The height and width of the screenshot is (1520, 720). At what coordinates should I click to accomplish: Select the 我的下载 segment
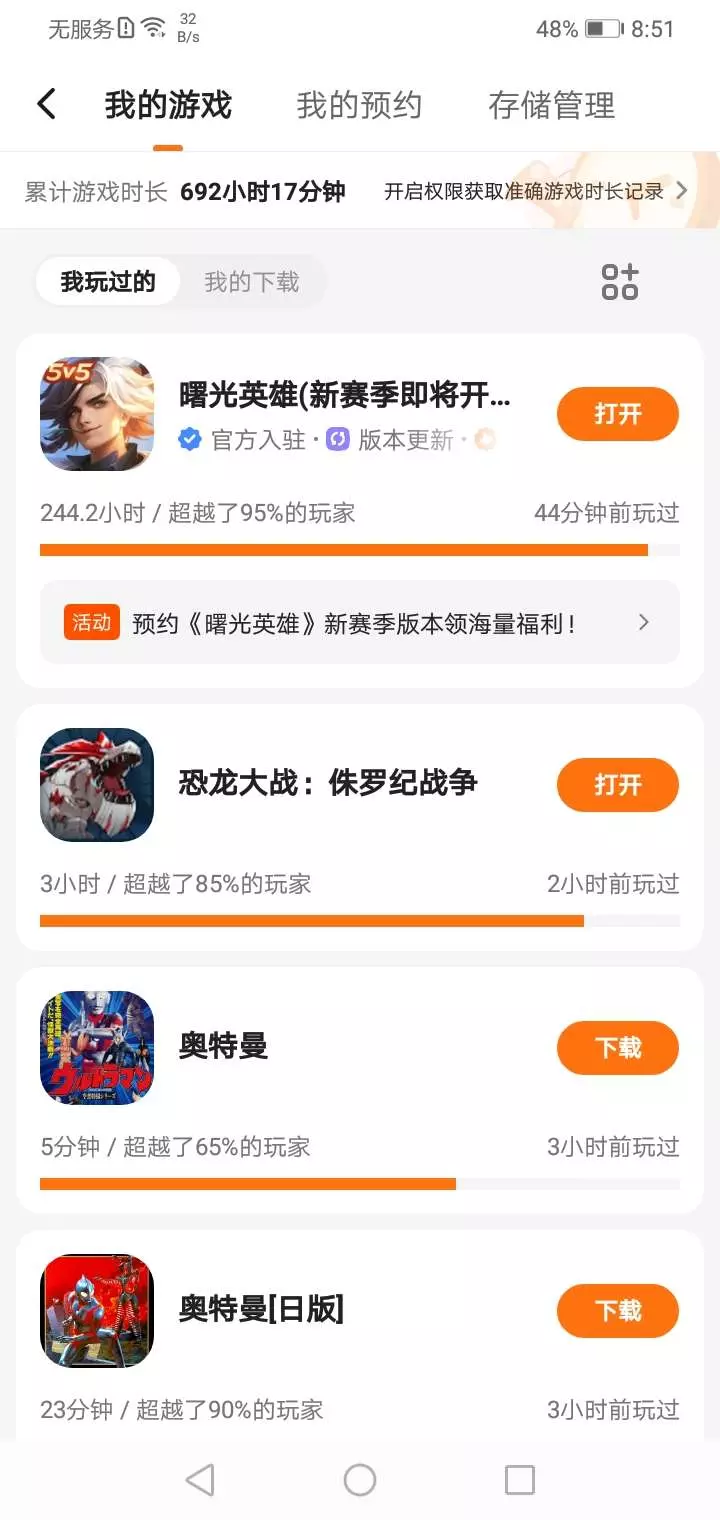[252, 282]
